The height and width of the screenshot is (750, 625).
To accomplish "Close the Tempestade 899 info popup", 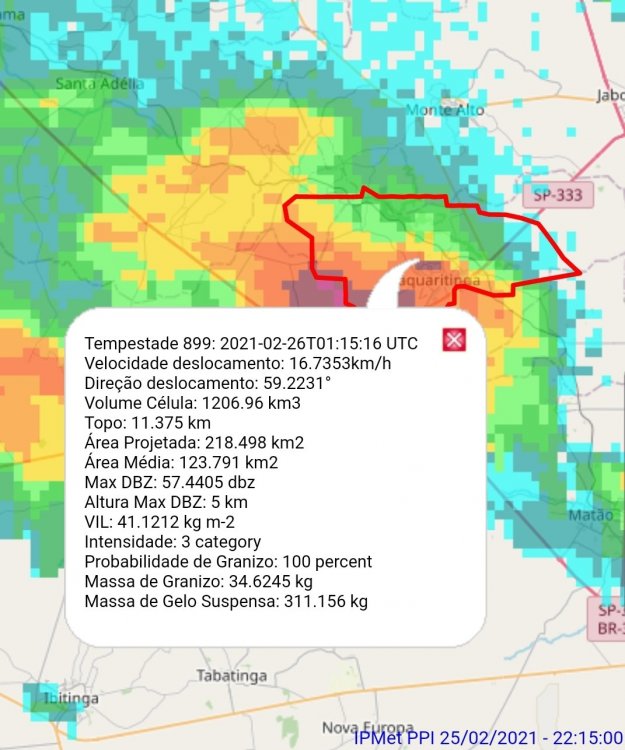I will pyautogui.click(x=454, y=340).
